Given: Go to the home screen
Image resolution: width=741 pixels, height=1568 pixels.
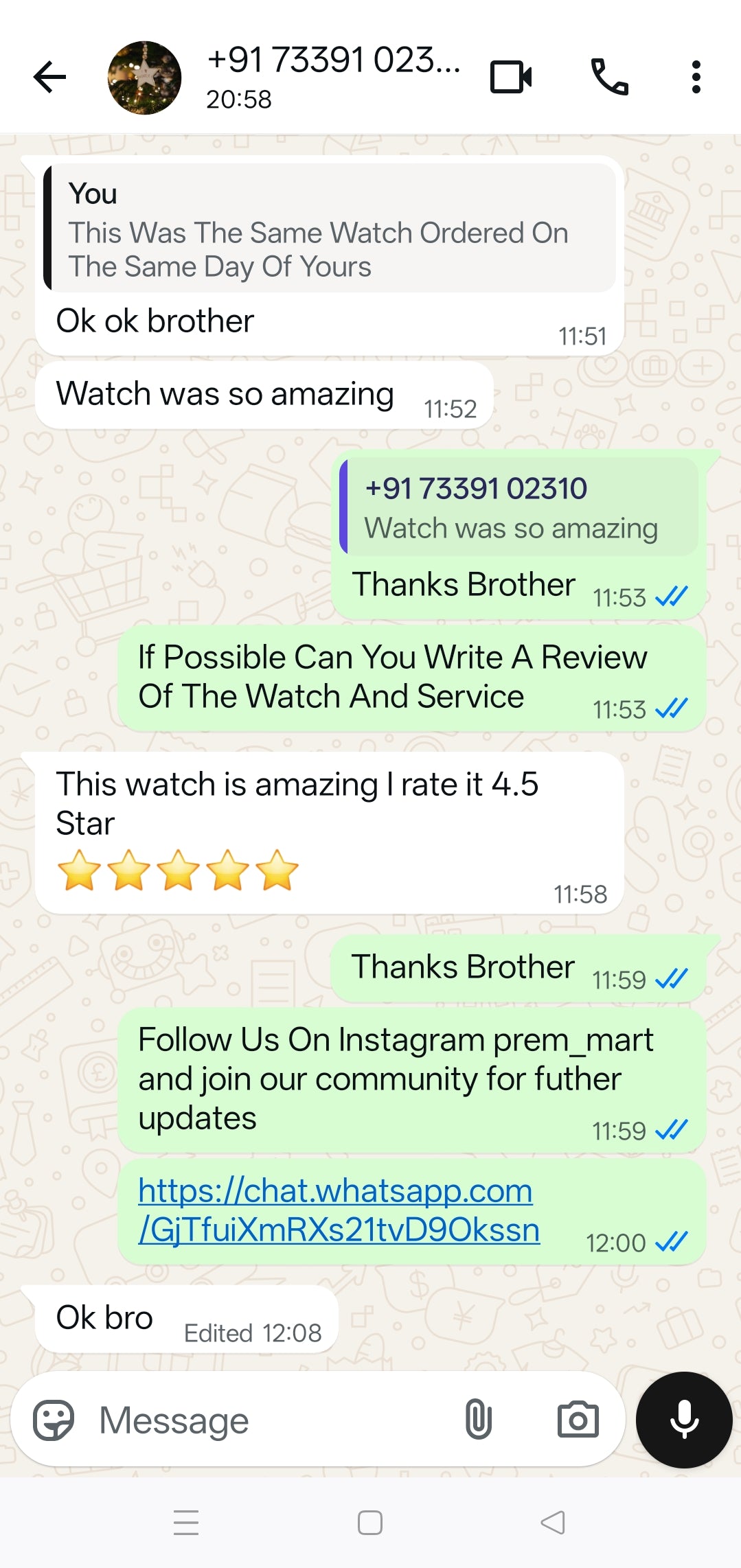Looking at the screenshot, I should [370, 1523].
